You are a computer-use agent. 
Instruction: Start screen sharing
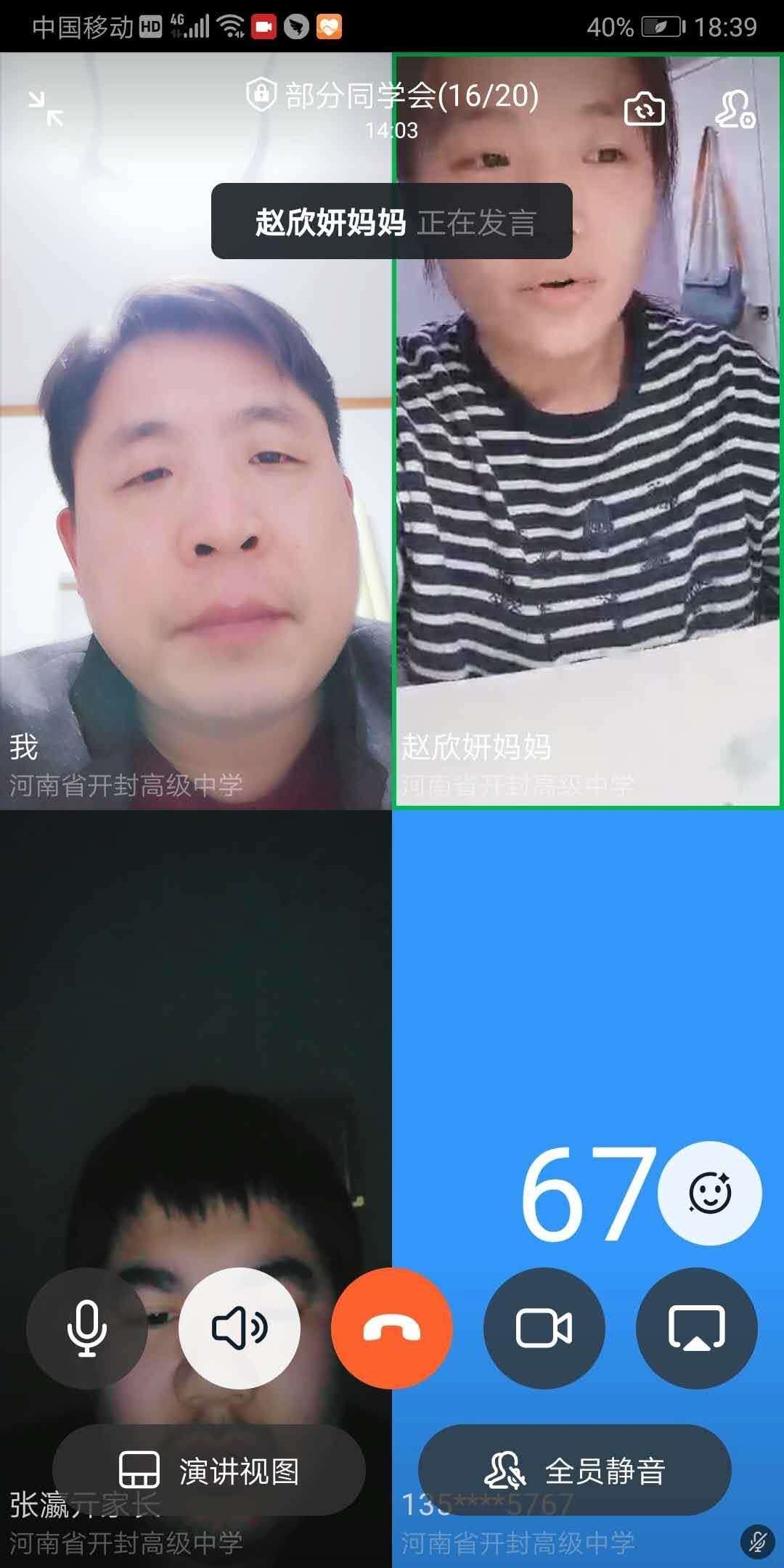pos(696,1328)
